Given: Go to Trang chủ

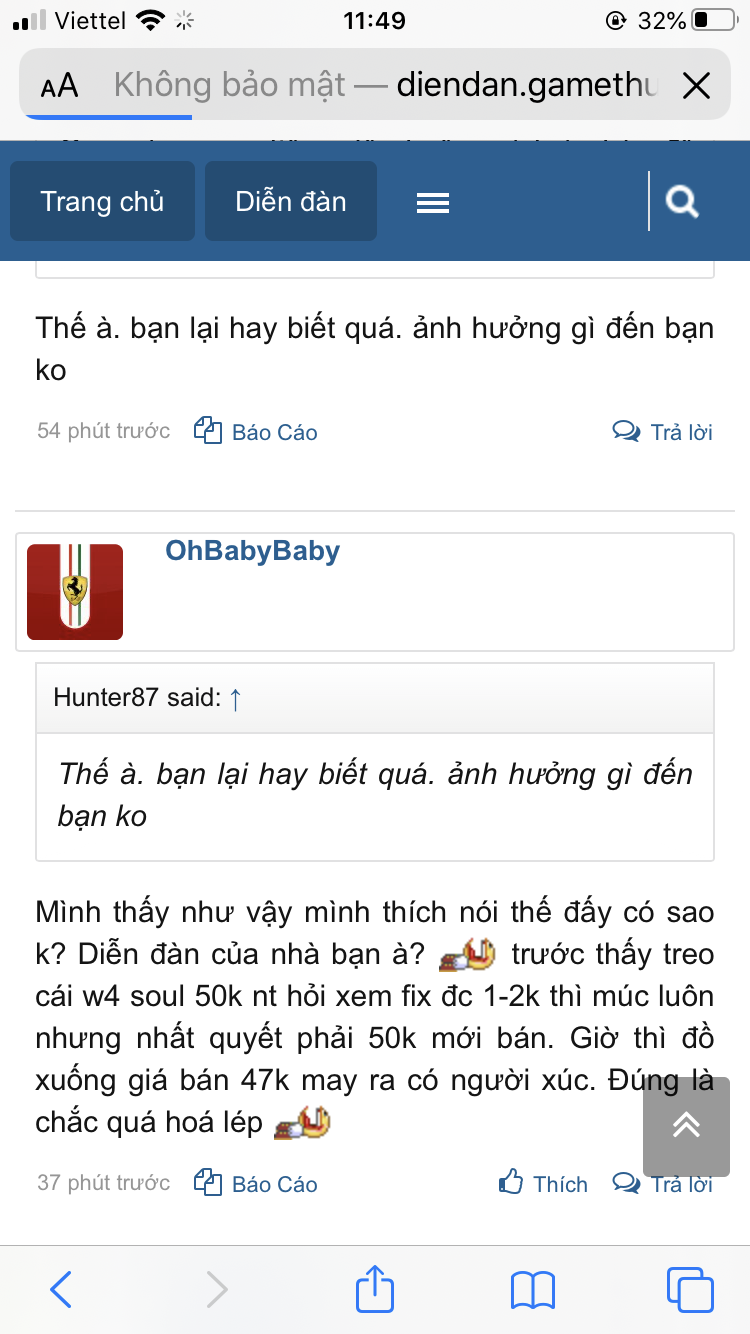Looking at the screenshot, I should [x=102, y=201].
